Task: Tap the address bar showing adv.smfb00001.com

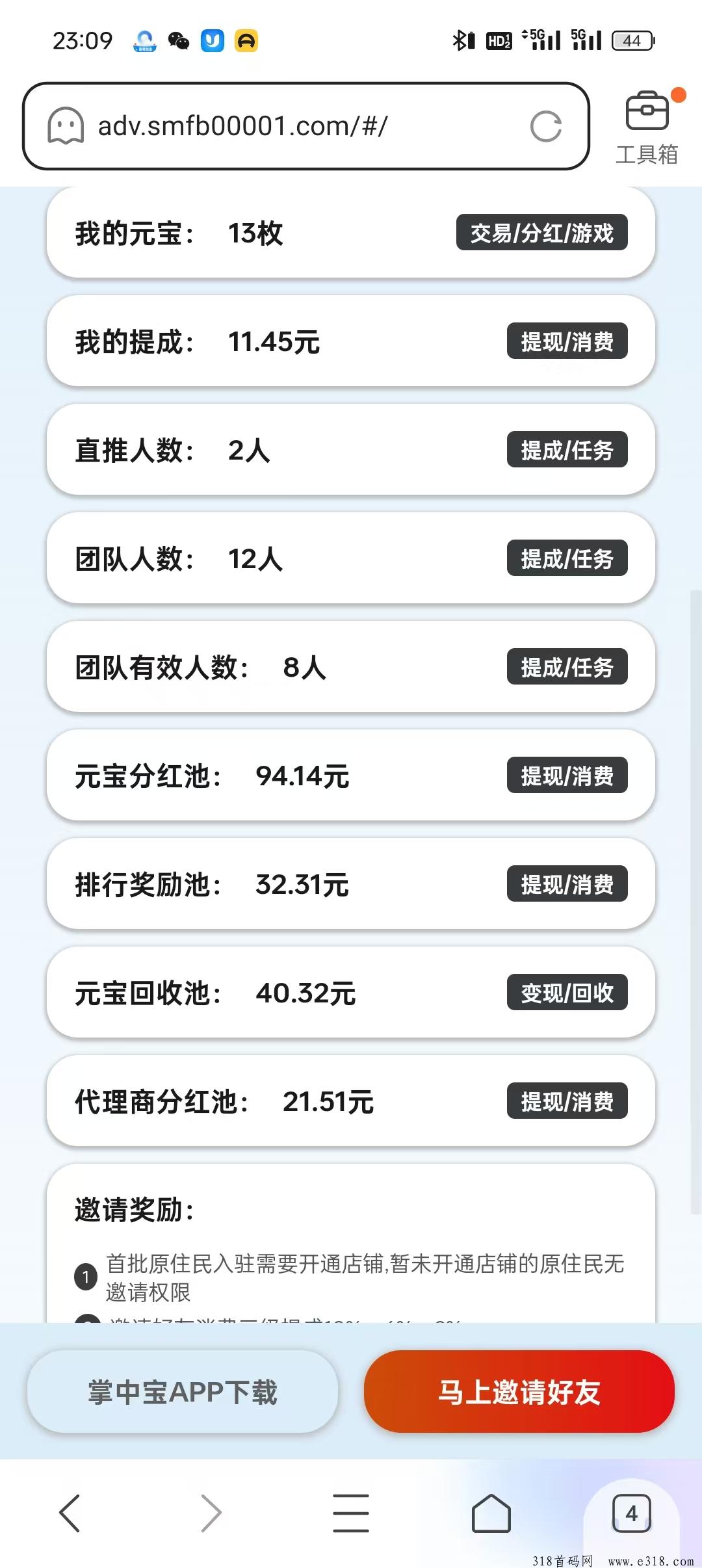Action: pos(305,126)
